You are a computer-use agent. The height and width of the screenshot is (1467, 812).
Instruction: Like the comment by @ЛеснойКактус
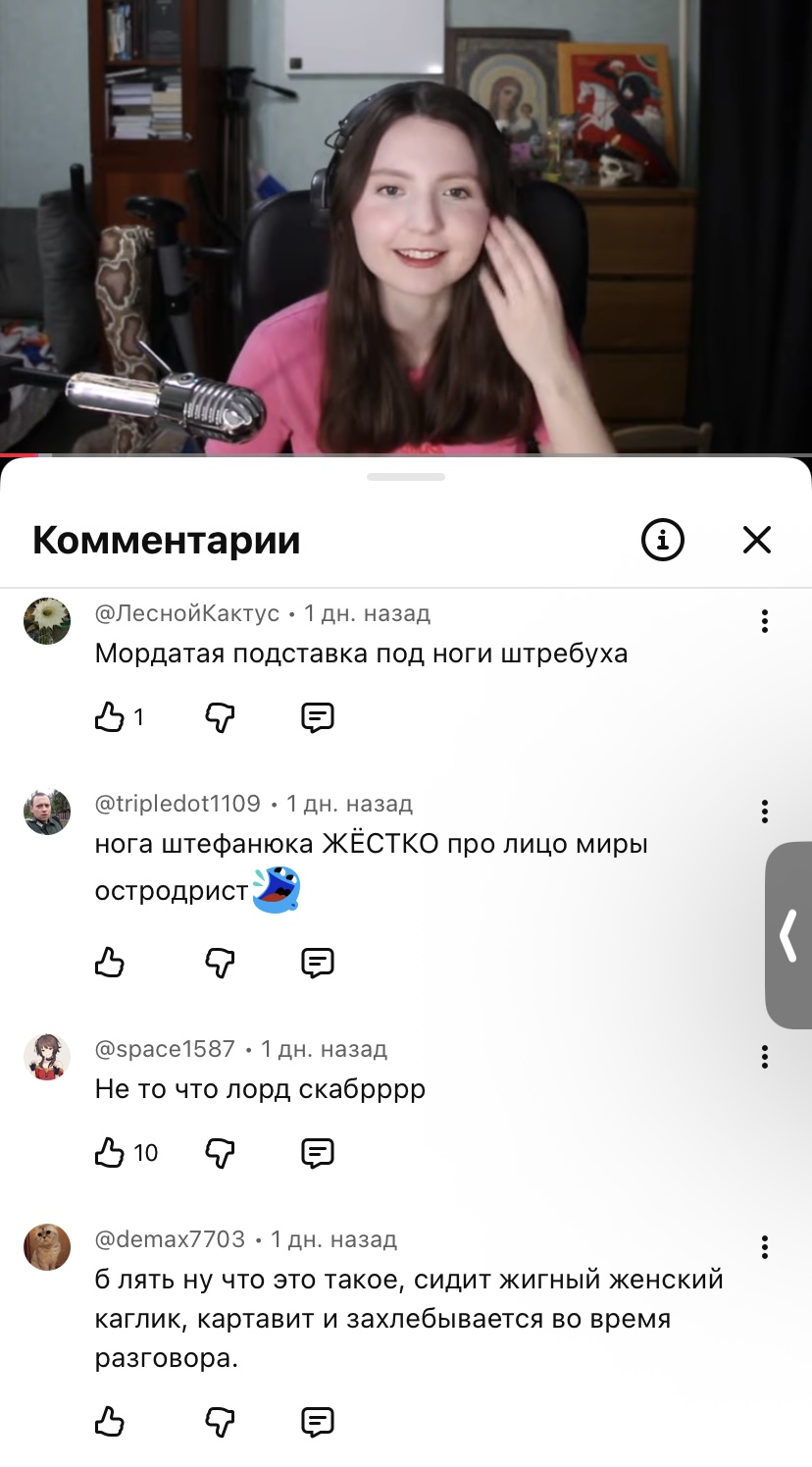point(110,717)
